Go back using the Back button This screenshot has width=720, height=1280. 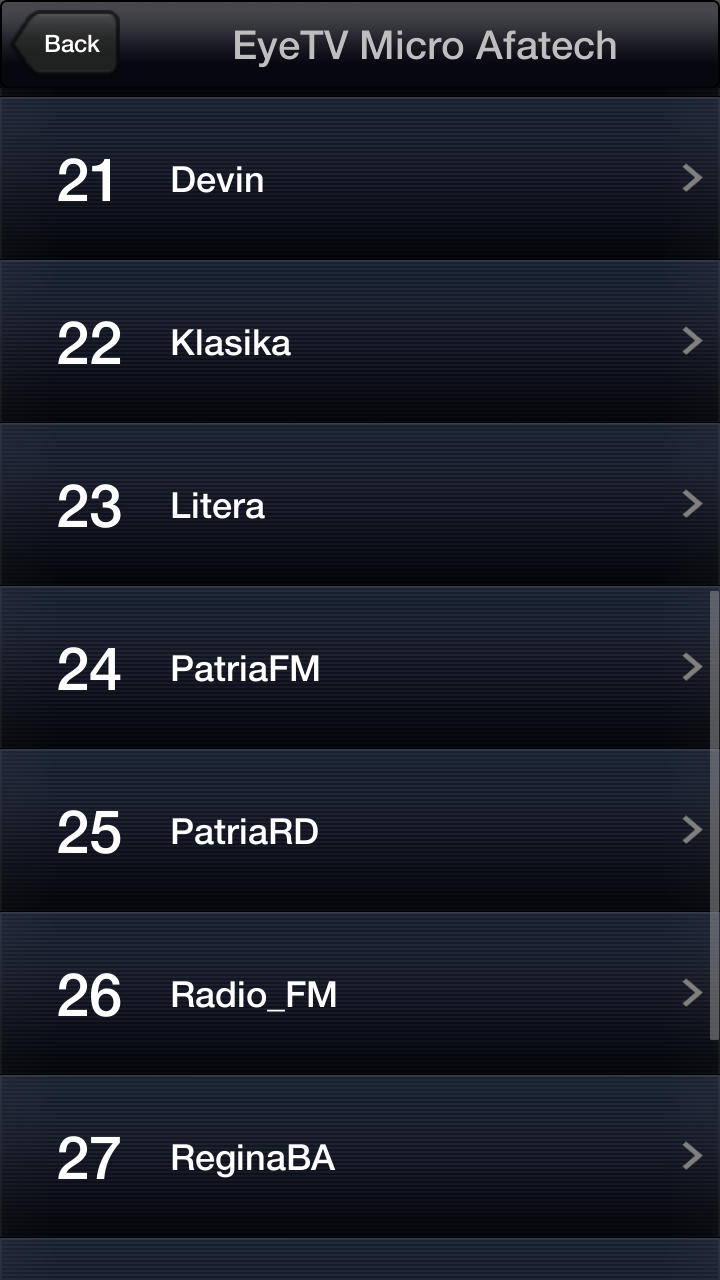point(66,44)
